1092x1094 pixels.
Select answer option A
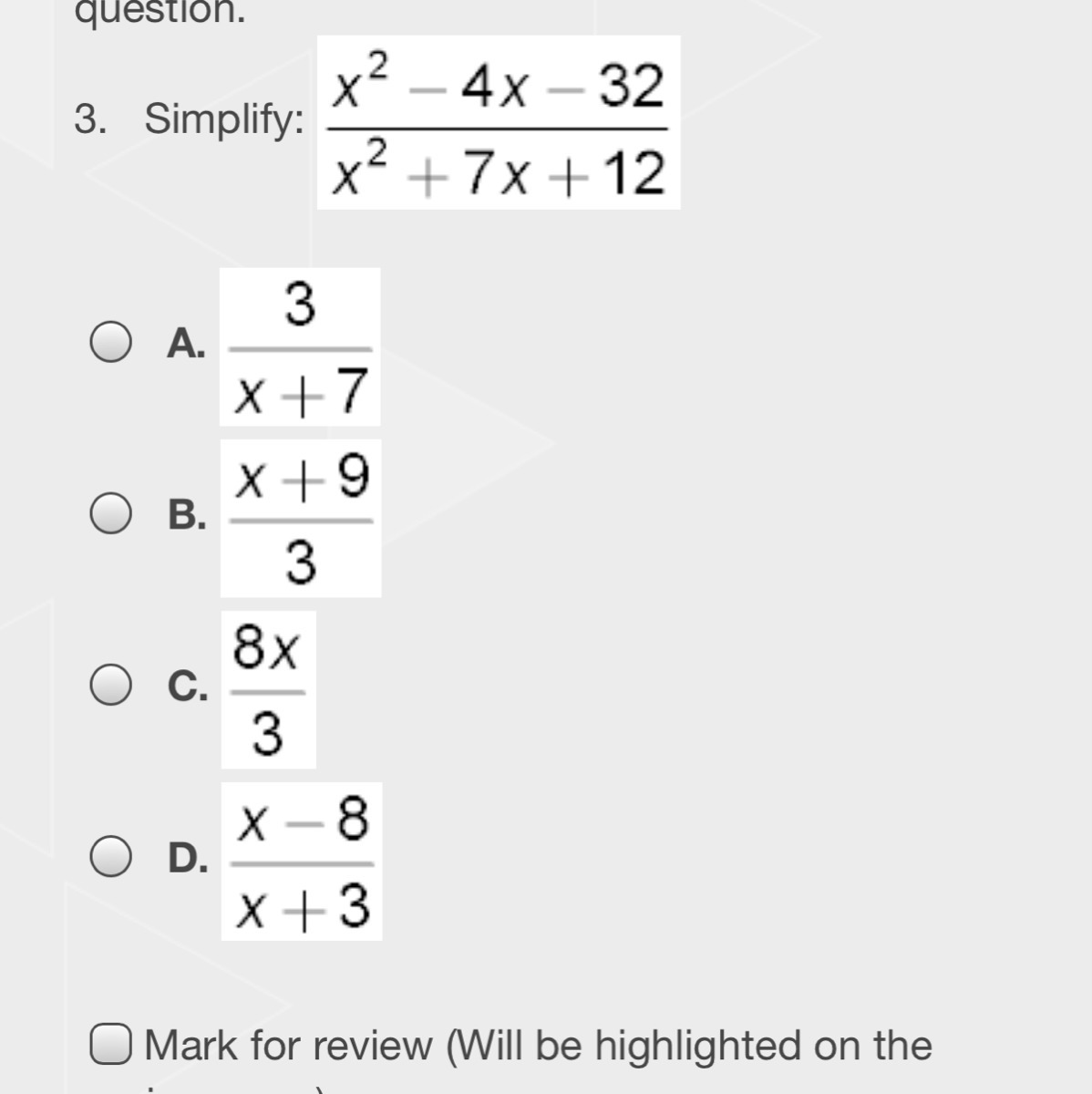(110, 344)
